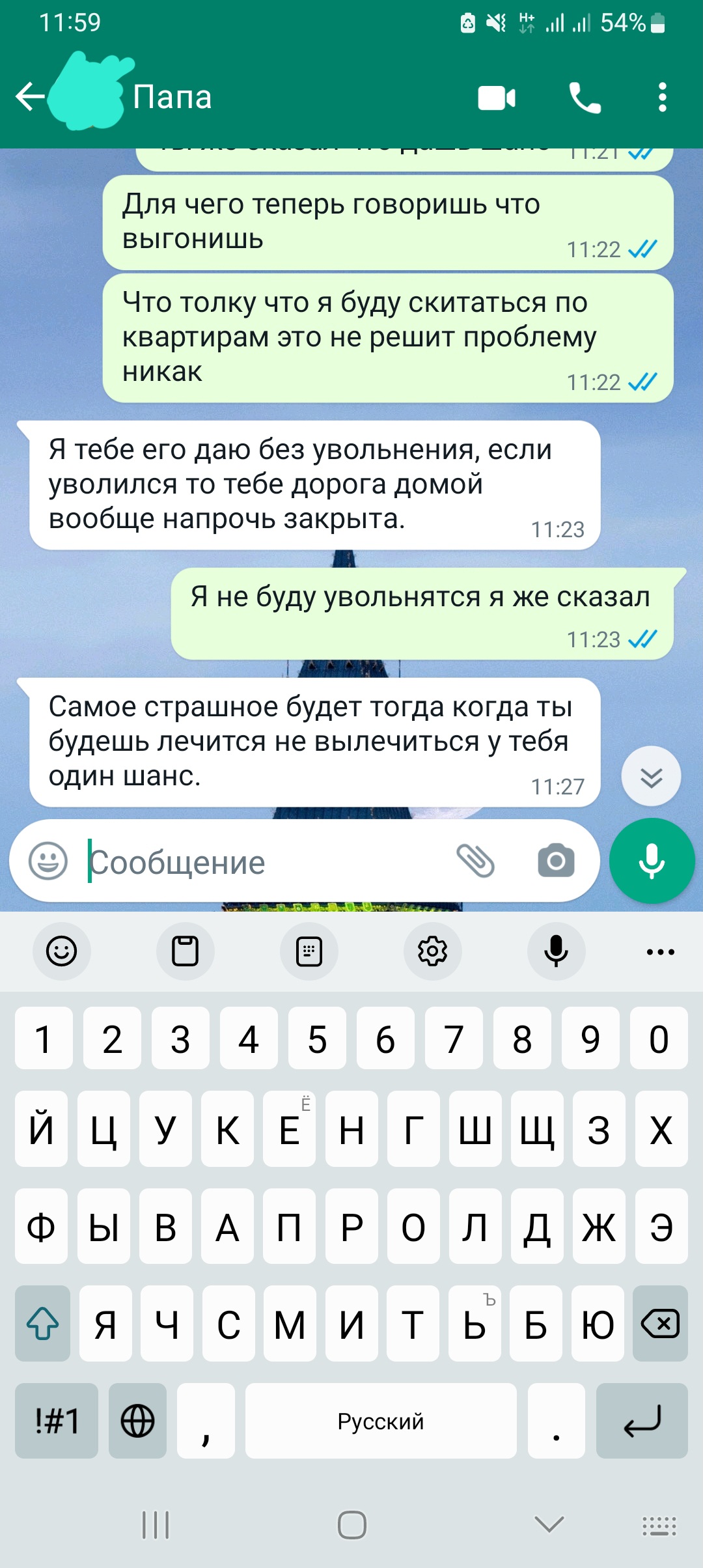This screenshot has height=1568, width=703.
Task: Open the camera from message bar
Action: click(x=556, y=861)
